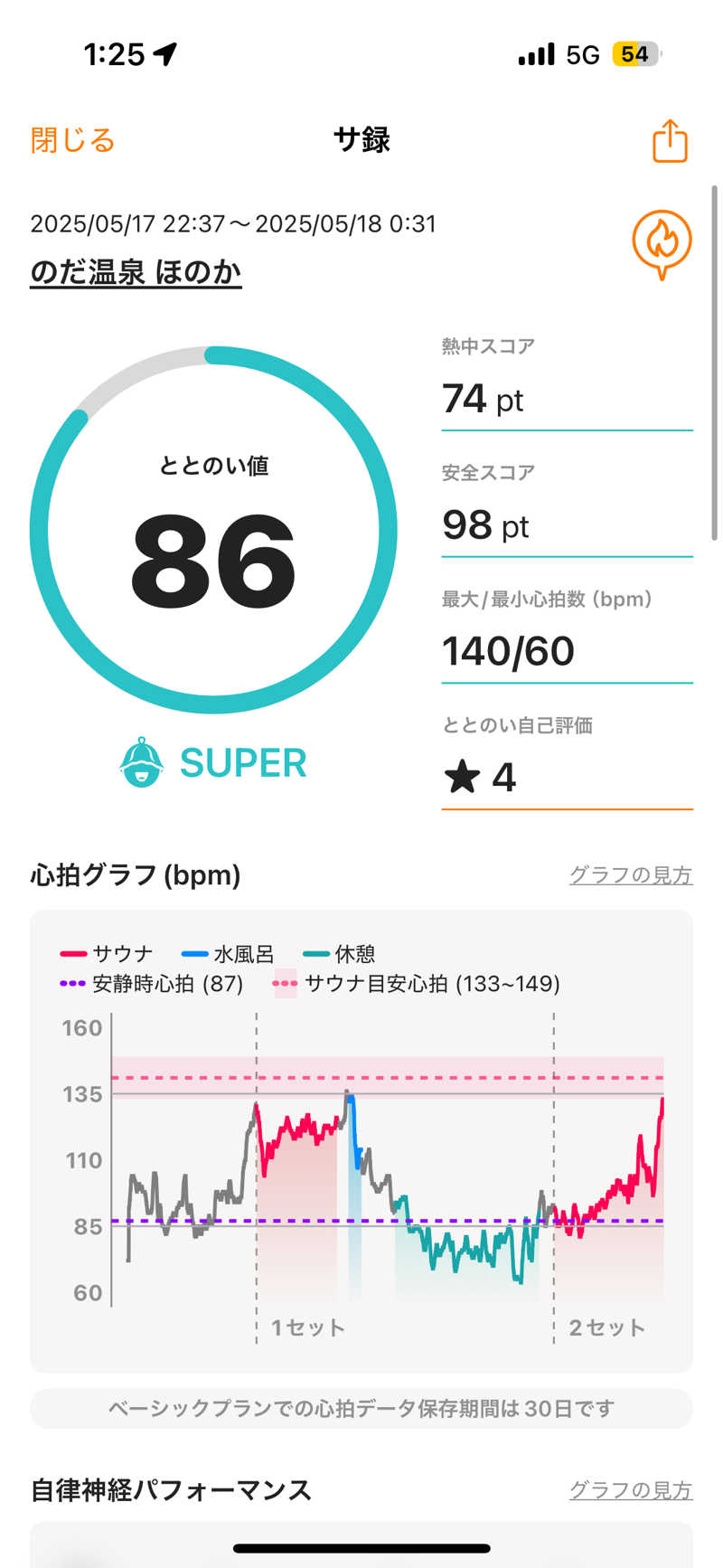Open グラフの見方 under 自律神経パフォーマンス
Screen dimensions: 723x1568
tap(631, 1489)
